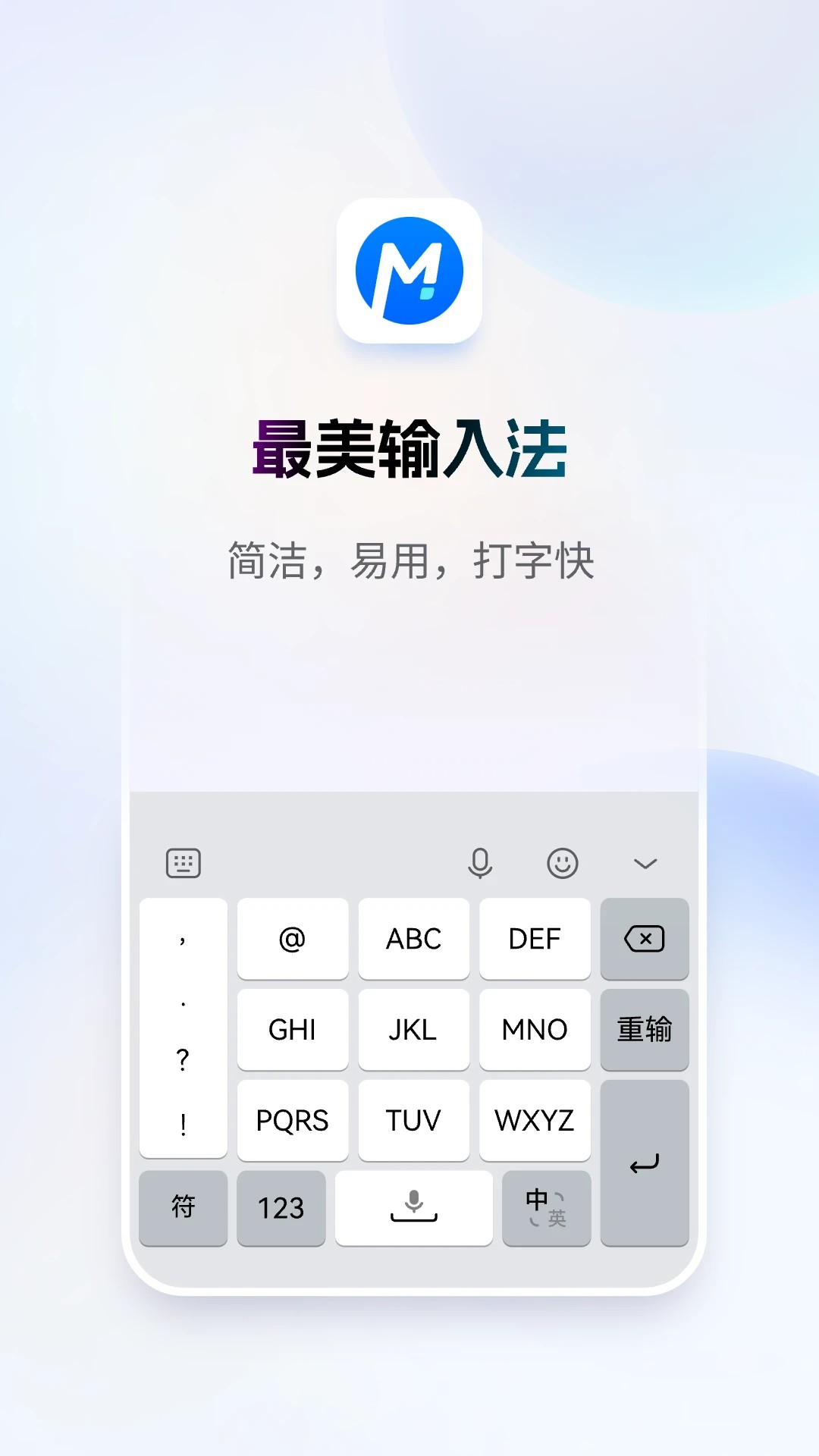Open the symbols panel with 符 key
Screen dimensions: 819x1456
click(x=182, y=1209)
